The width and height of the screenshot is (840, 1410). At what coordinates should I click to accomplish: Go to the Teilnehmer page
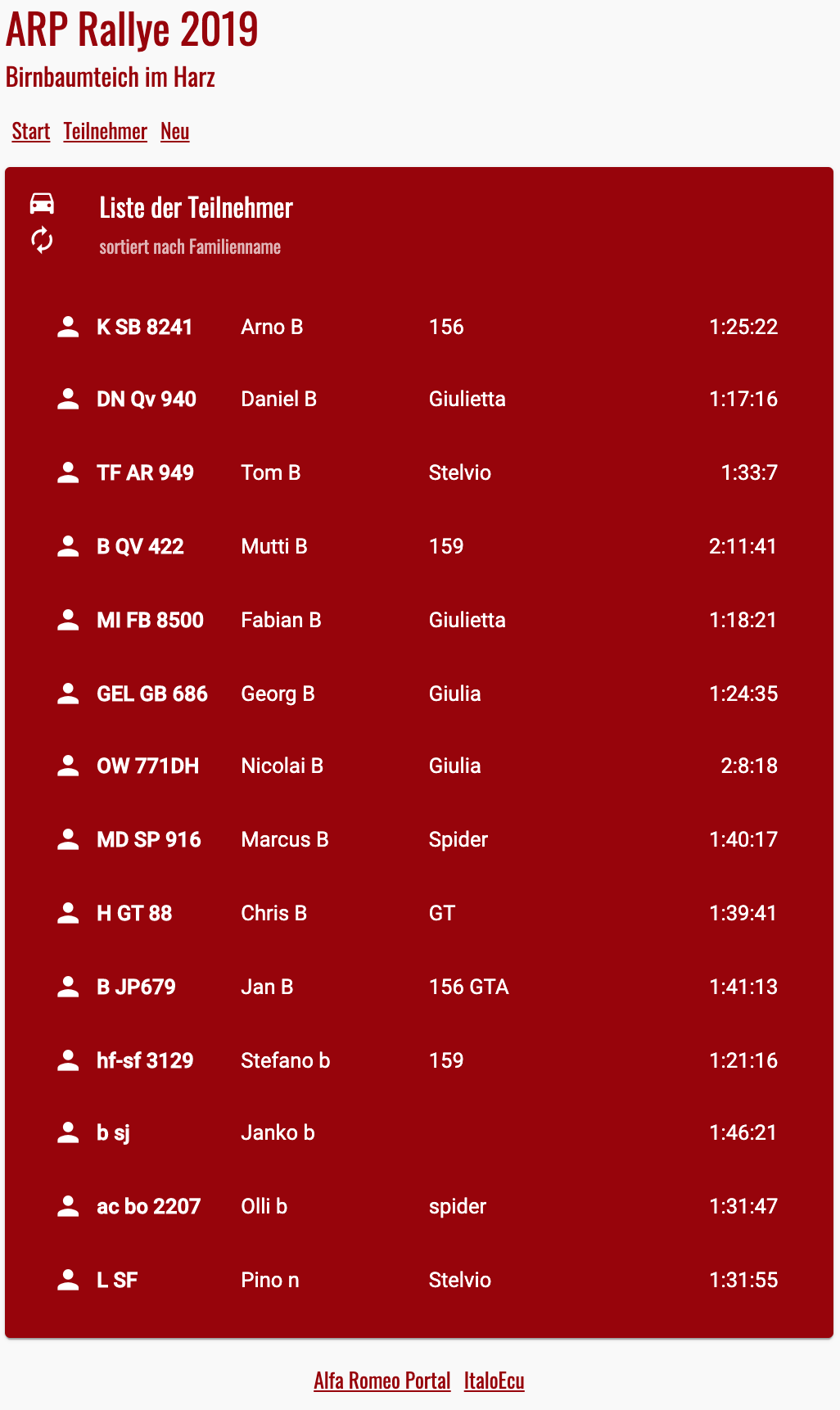tap(105, 131)
